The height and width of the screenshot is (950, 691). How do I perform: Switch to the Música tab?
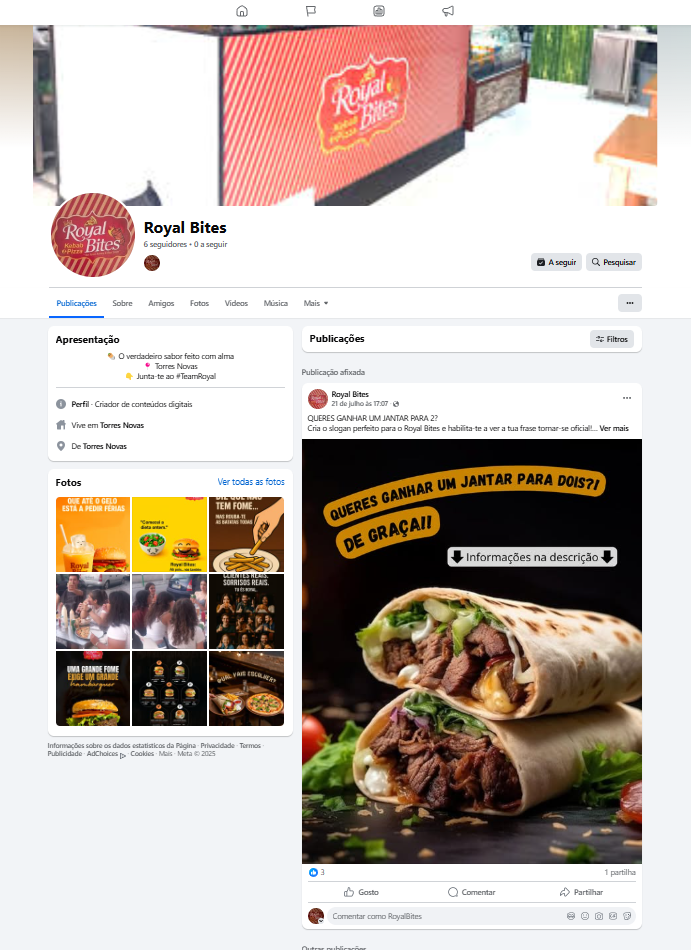pos(276,303)
